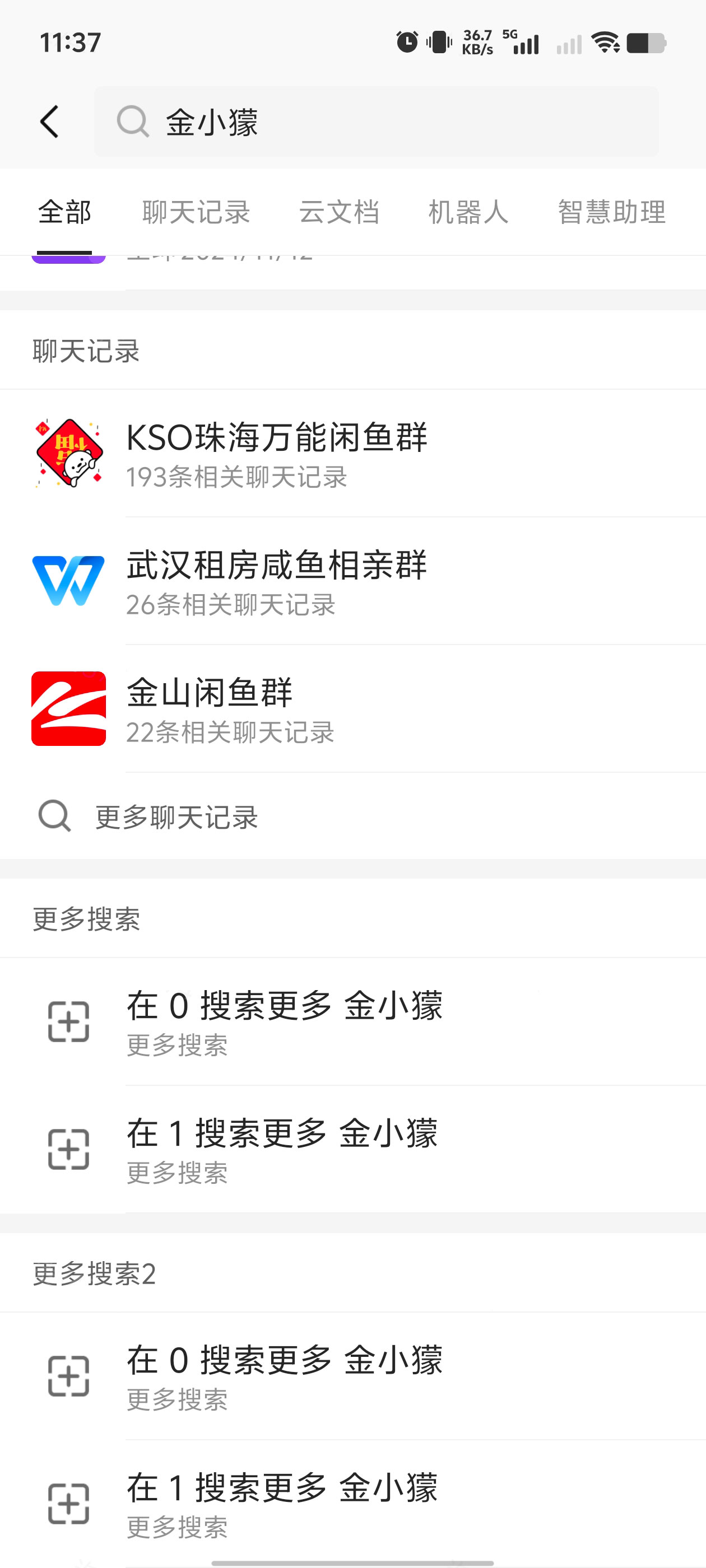Select the 机器人 tab

click(468, 212)
